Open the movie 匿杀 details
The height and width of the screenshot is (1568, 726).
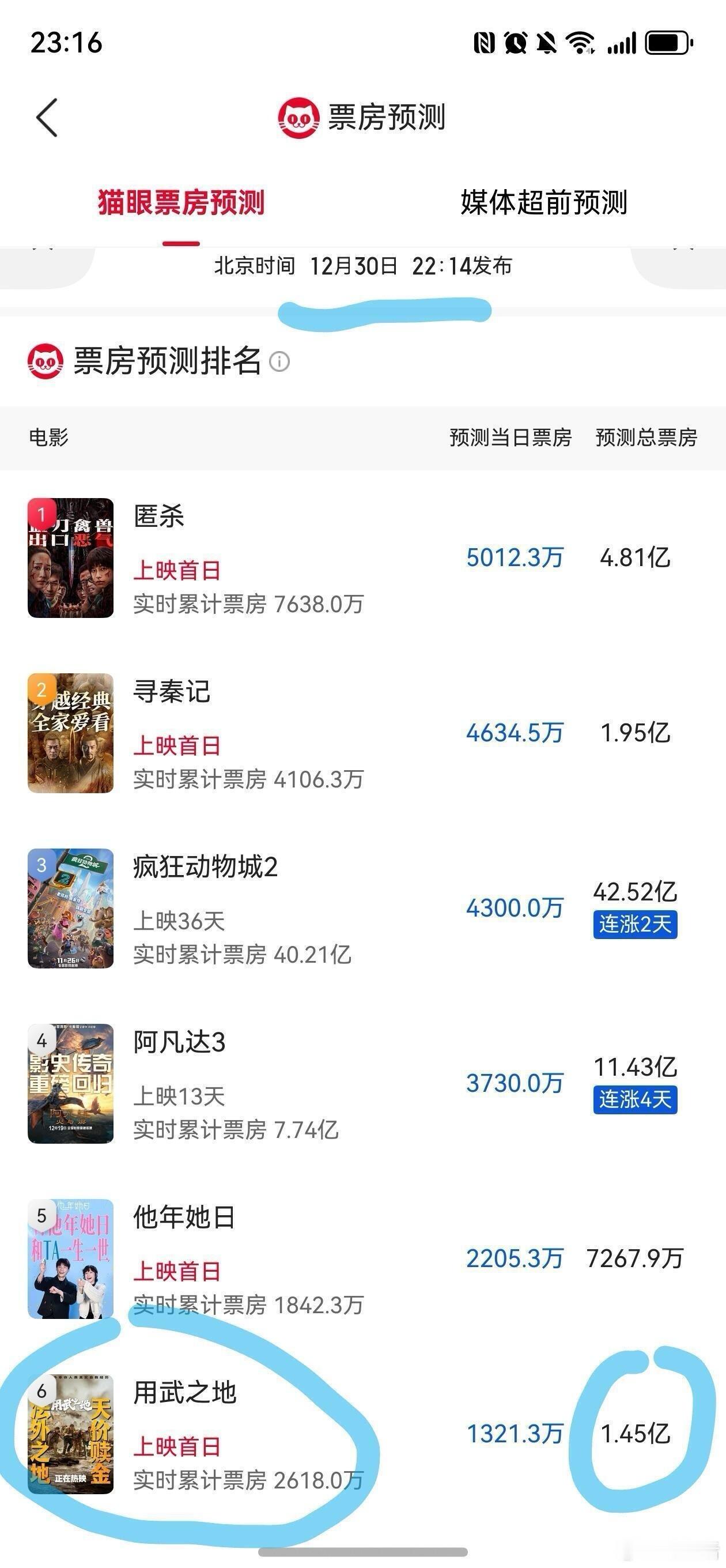tap(159, 517)
